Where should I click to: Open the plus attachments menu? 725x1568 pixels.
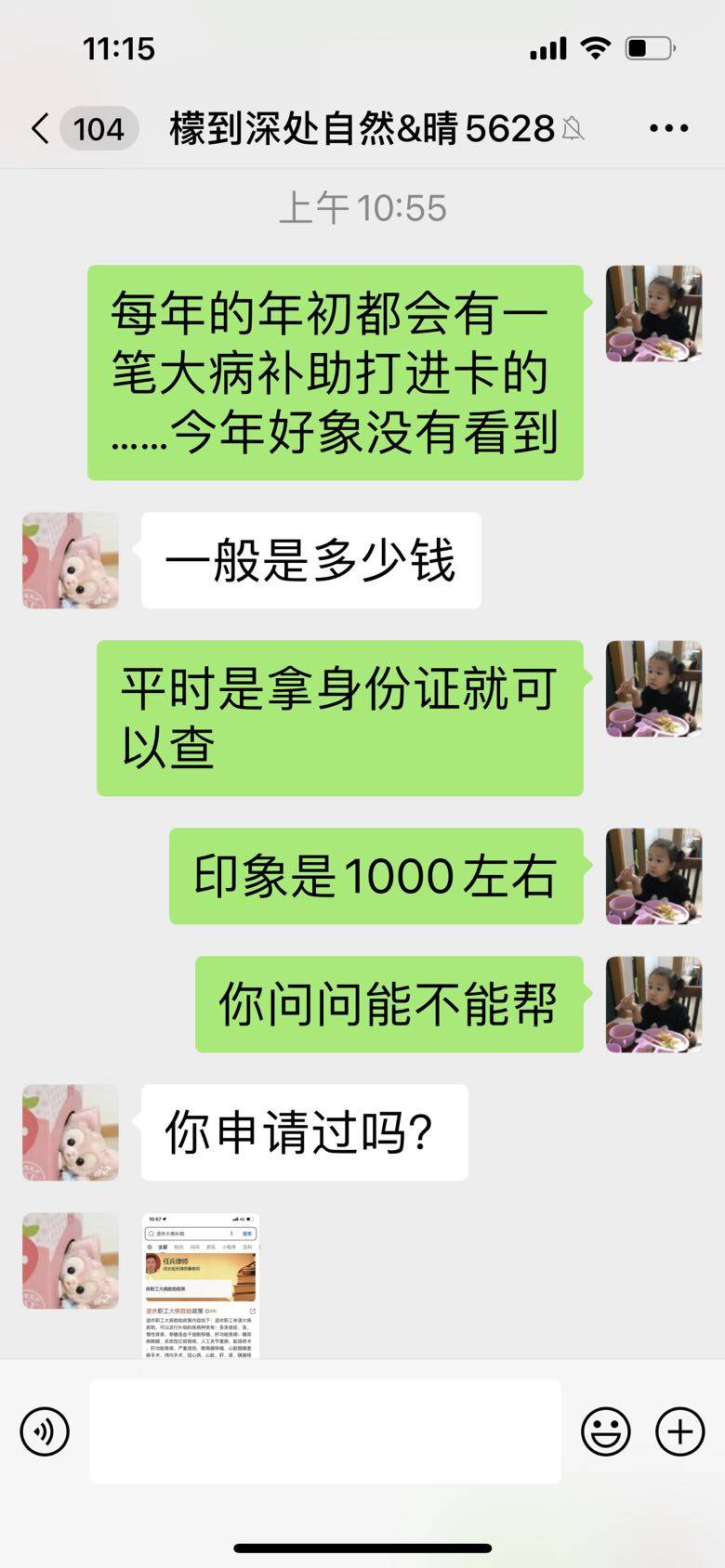[679, 1431]
